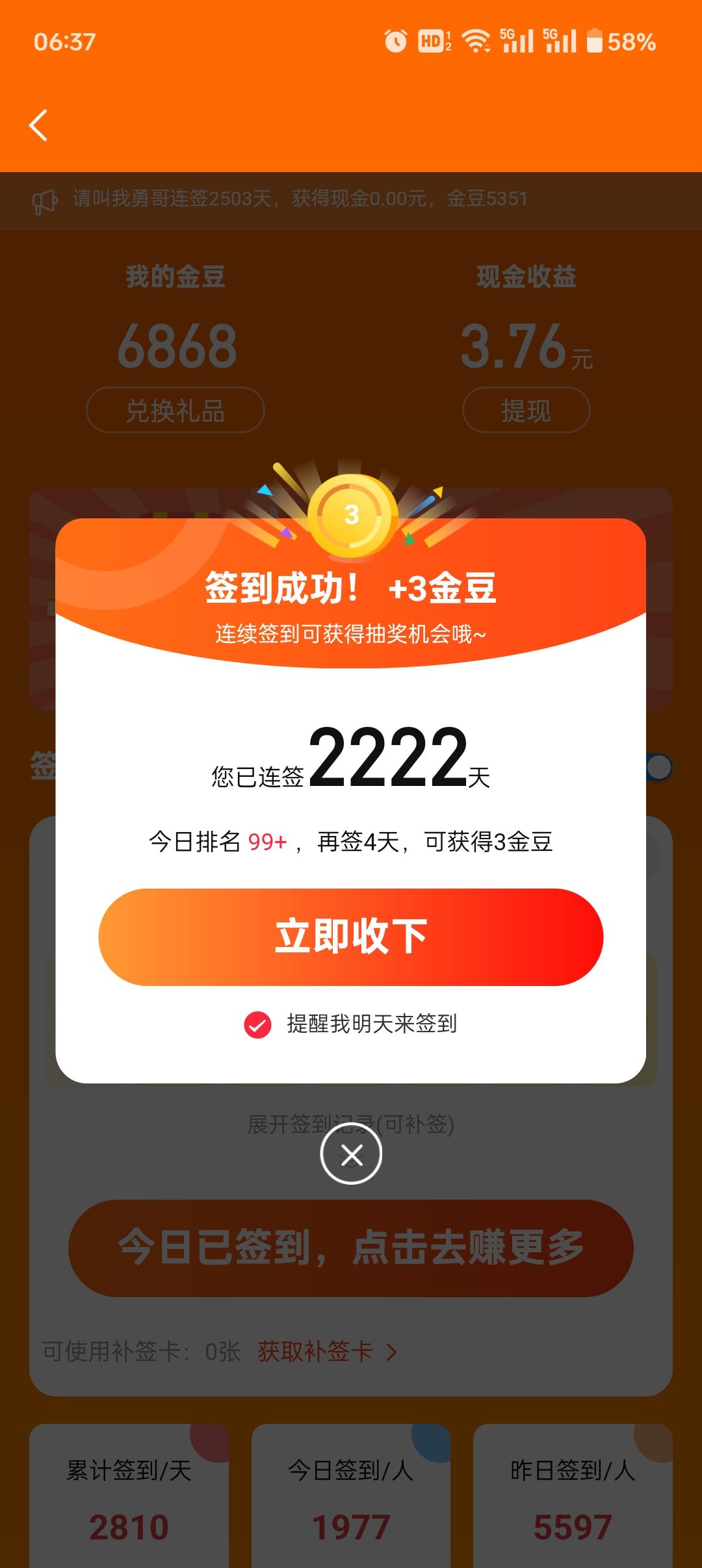Go back with the top-left arrow
Image resolution: width=702 pixels, height=1568 pixels.
(x=39, y=125)
